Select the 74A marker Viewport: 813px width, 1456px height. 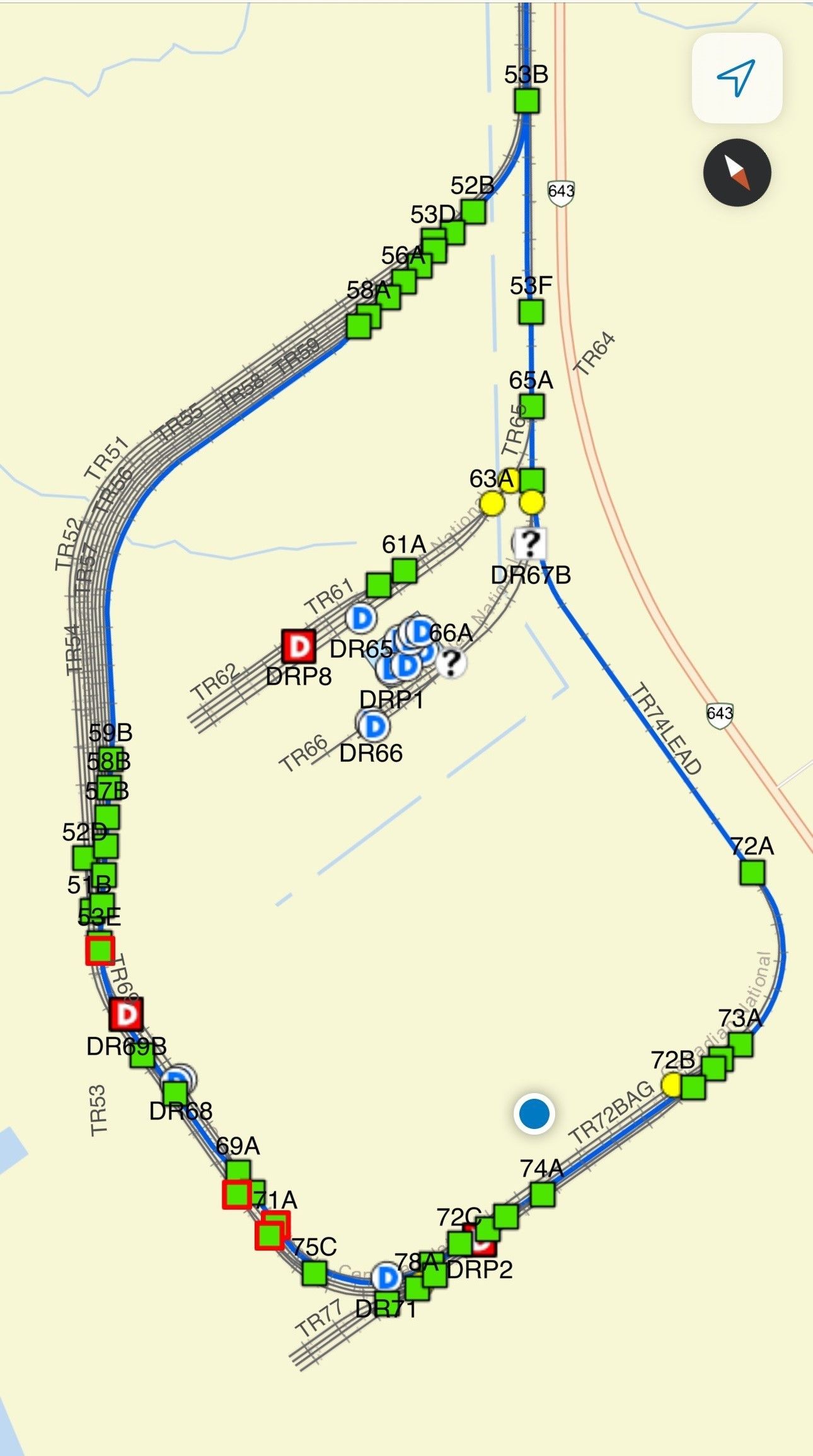point(542,1194)
